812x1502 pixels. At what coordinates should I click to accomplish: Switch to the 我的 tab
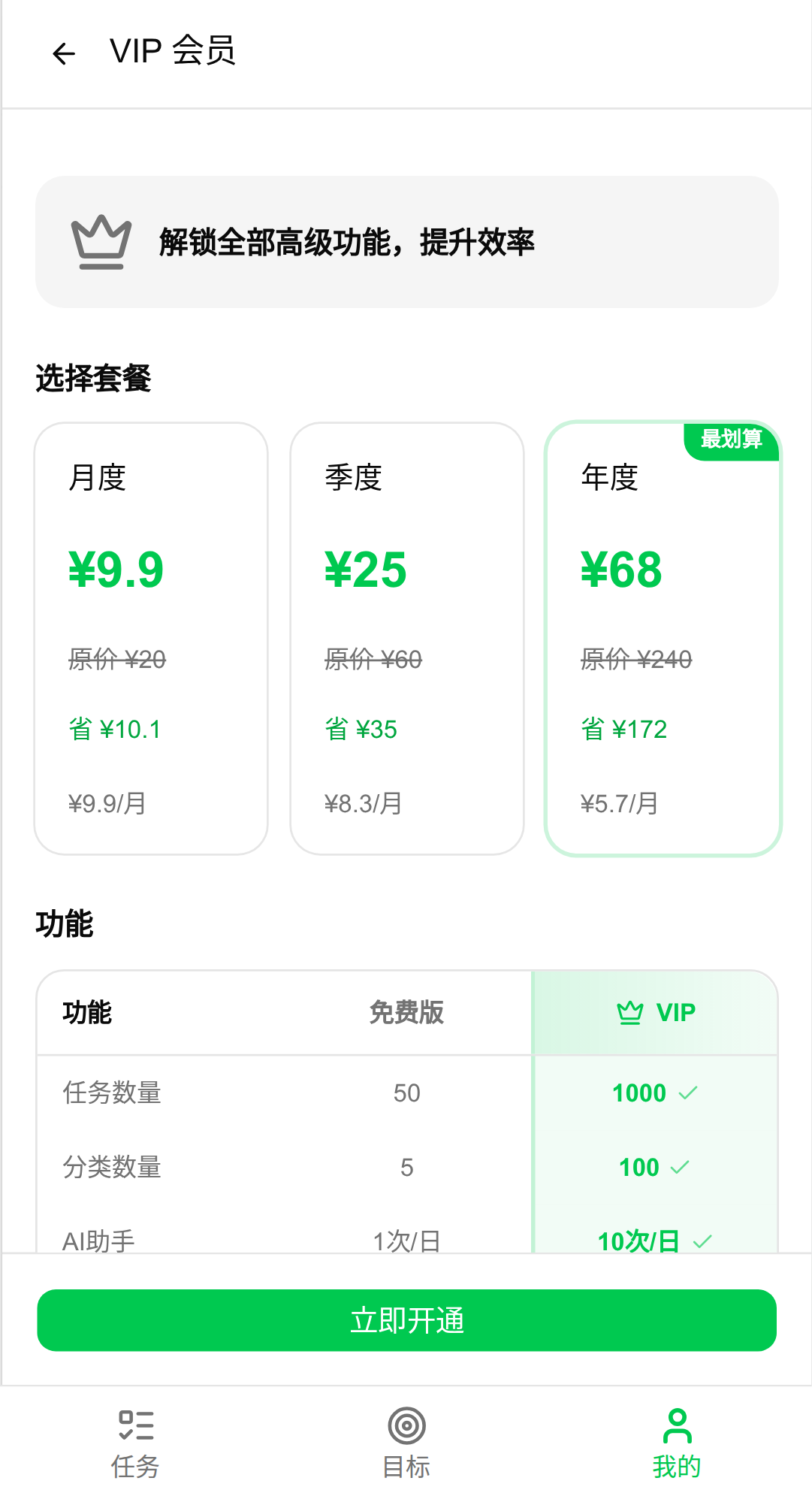pyautogui.click(x=676, y=1443)
